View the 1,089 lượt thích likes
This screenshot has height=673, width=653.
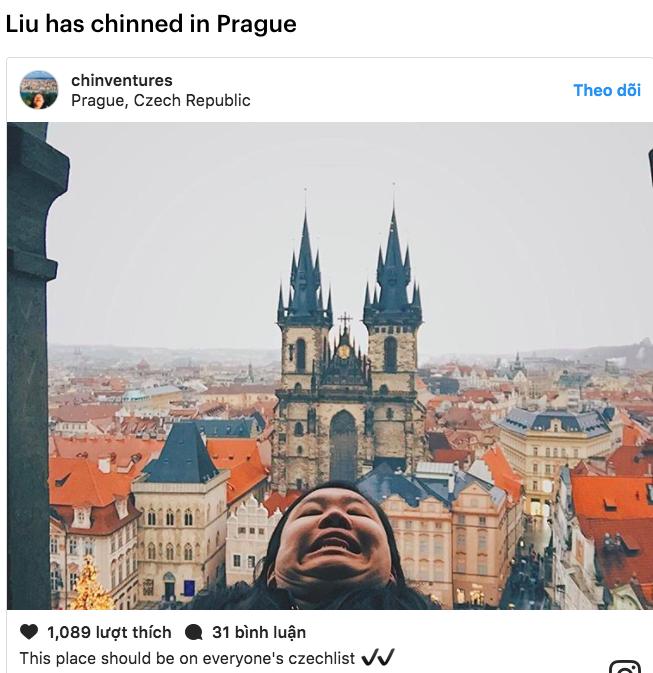pyautogui.click(x=96, y=632)
